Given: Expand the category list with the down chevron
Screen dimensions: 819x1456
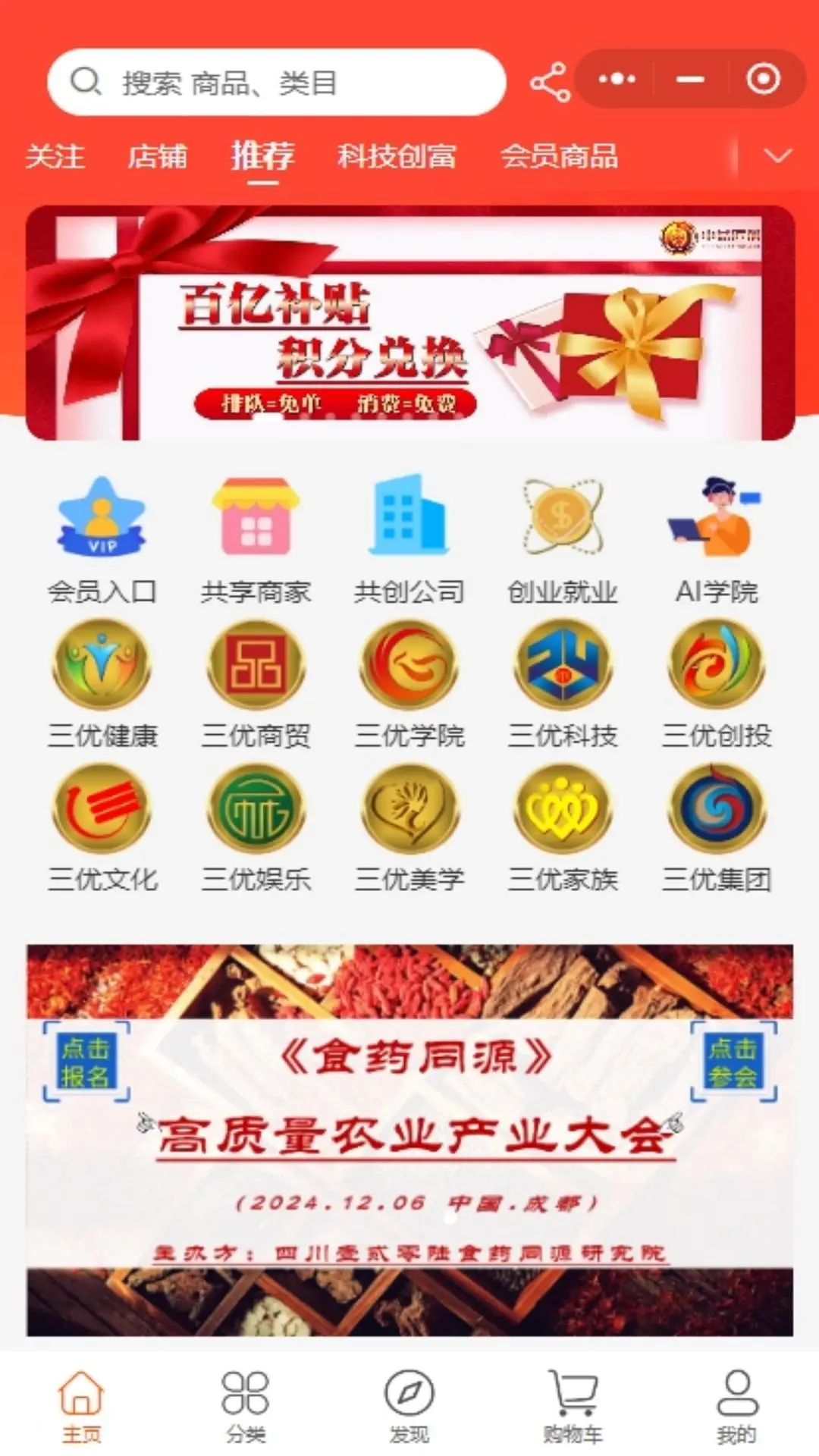Looking at the screenshot, I should [x=778, y=157].
